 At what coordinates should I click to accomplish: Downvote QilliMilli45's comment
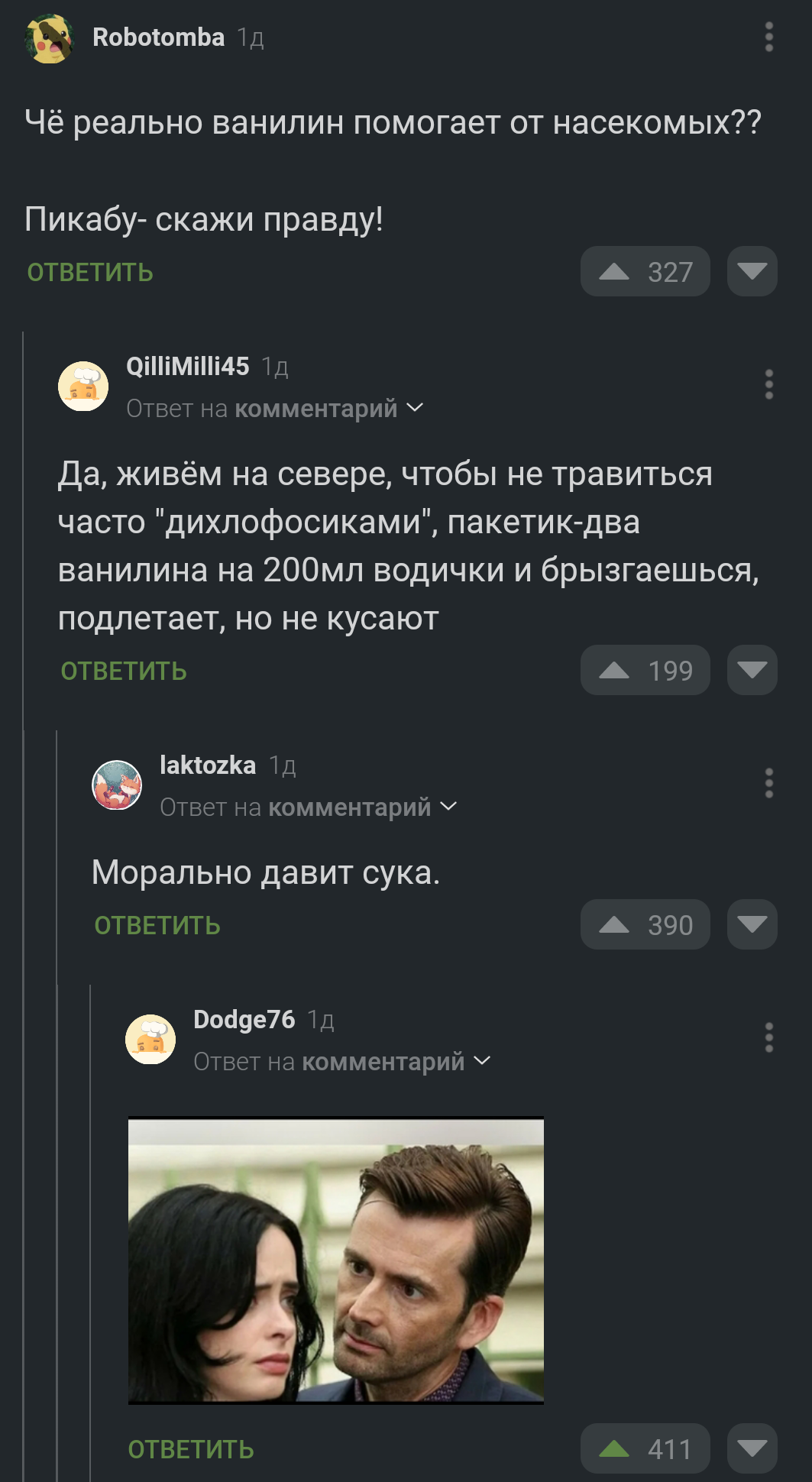coord(752,670)
